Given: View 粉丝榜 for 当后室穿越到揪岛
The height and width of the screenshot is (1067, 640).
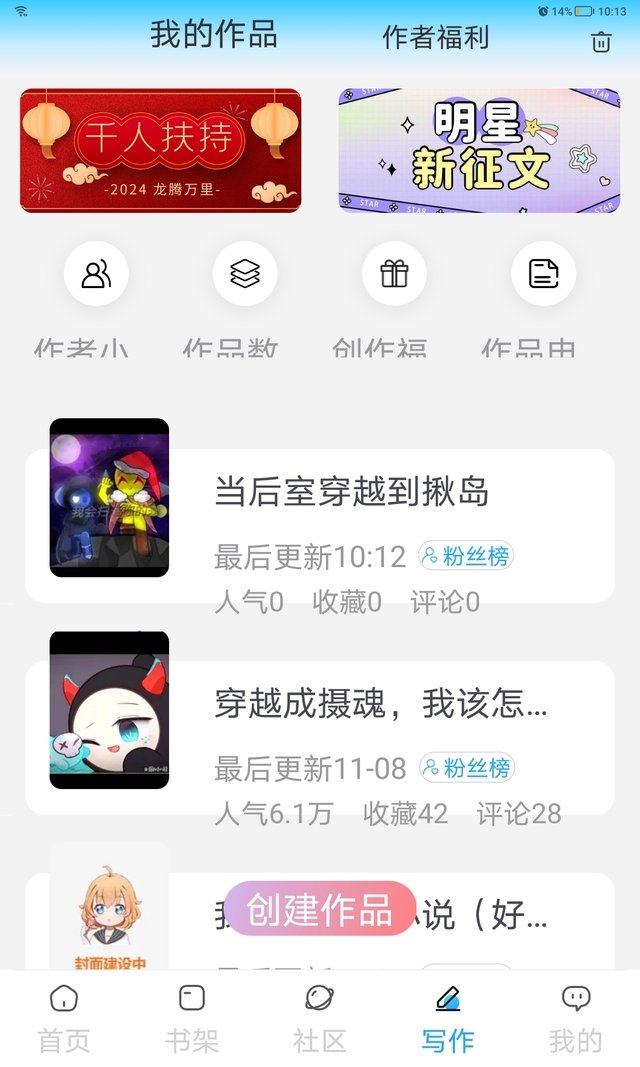Looking at the screenshot, I should point(466,556).
